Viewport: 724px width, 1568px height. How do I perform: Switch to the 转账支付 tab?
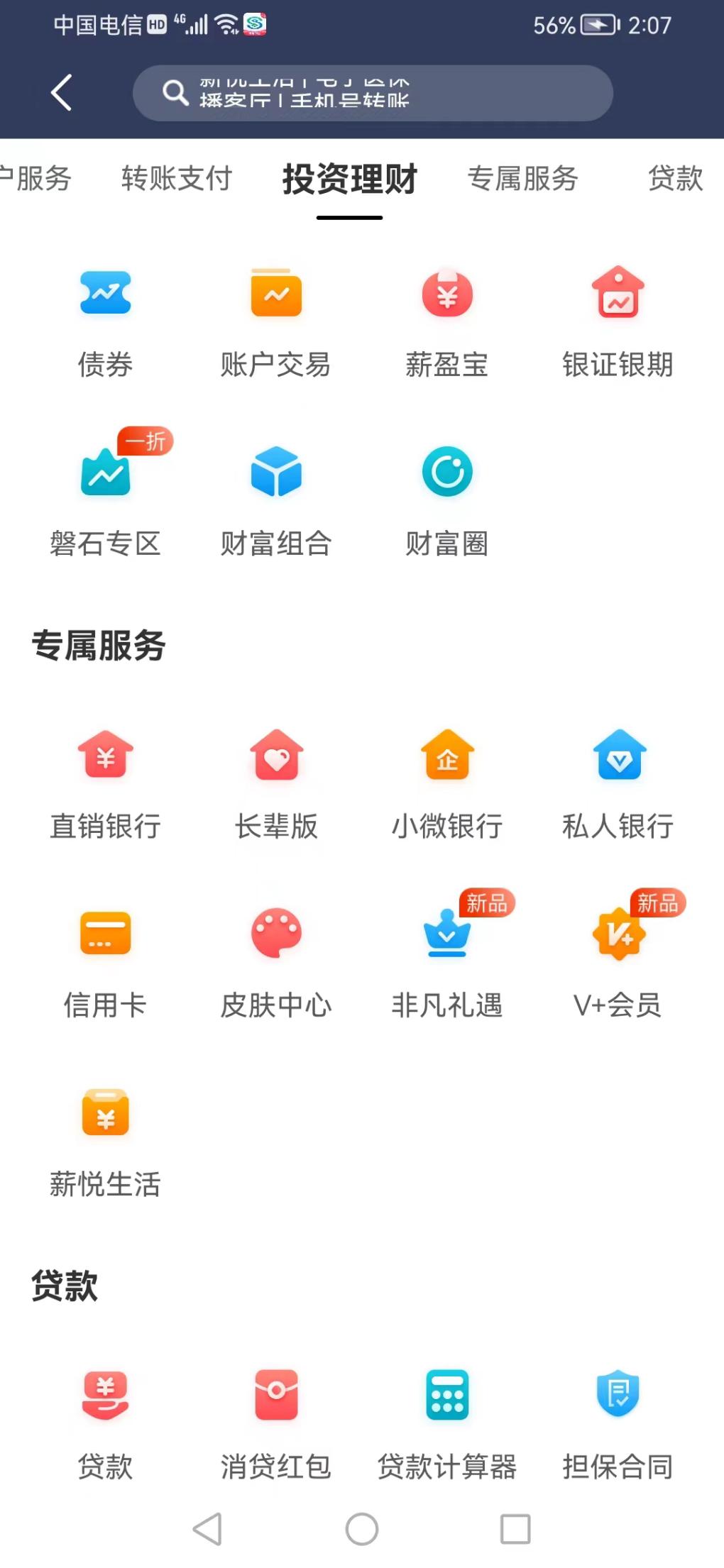pyautogui.click(x=177, y=178)
